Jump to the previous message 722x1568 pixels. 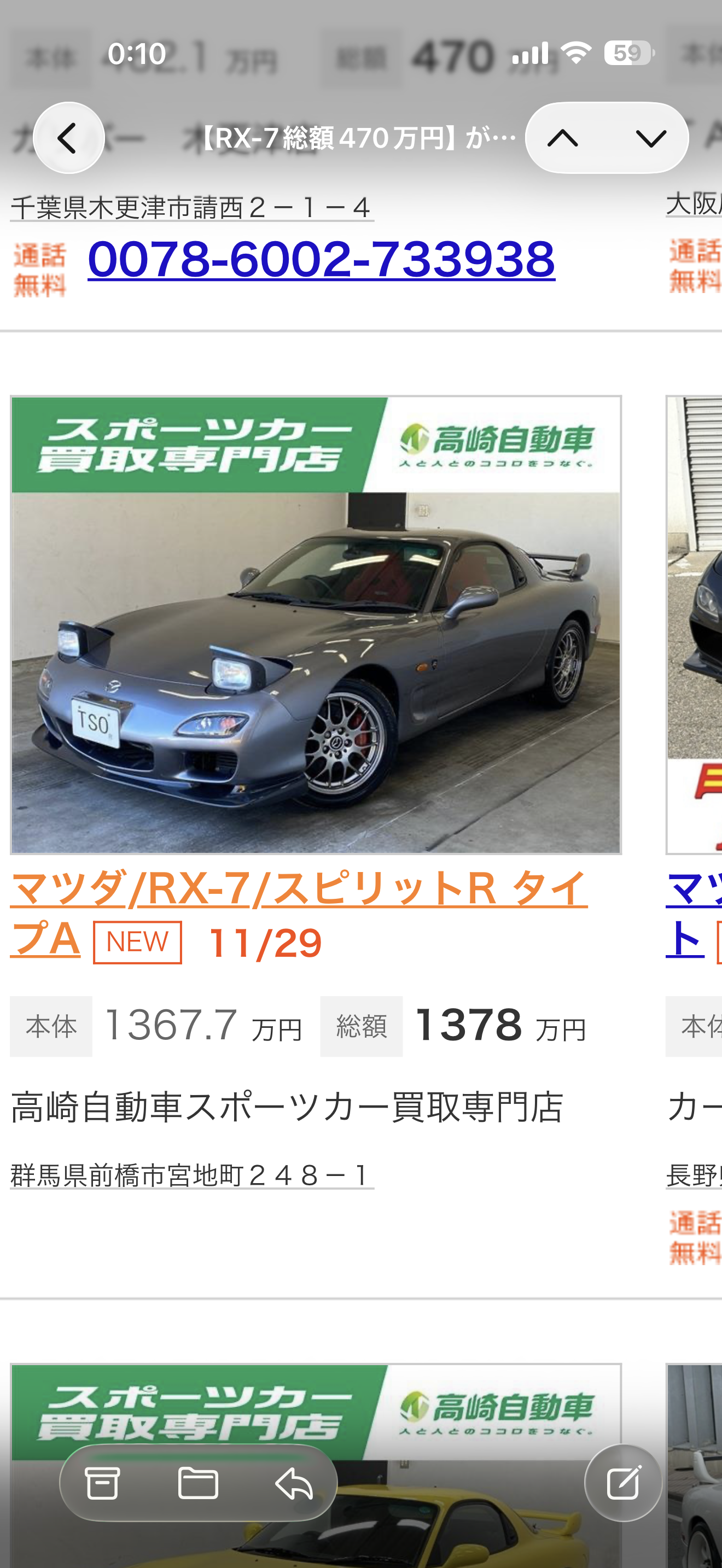(x=562, y=138)
